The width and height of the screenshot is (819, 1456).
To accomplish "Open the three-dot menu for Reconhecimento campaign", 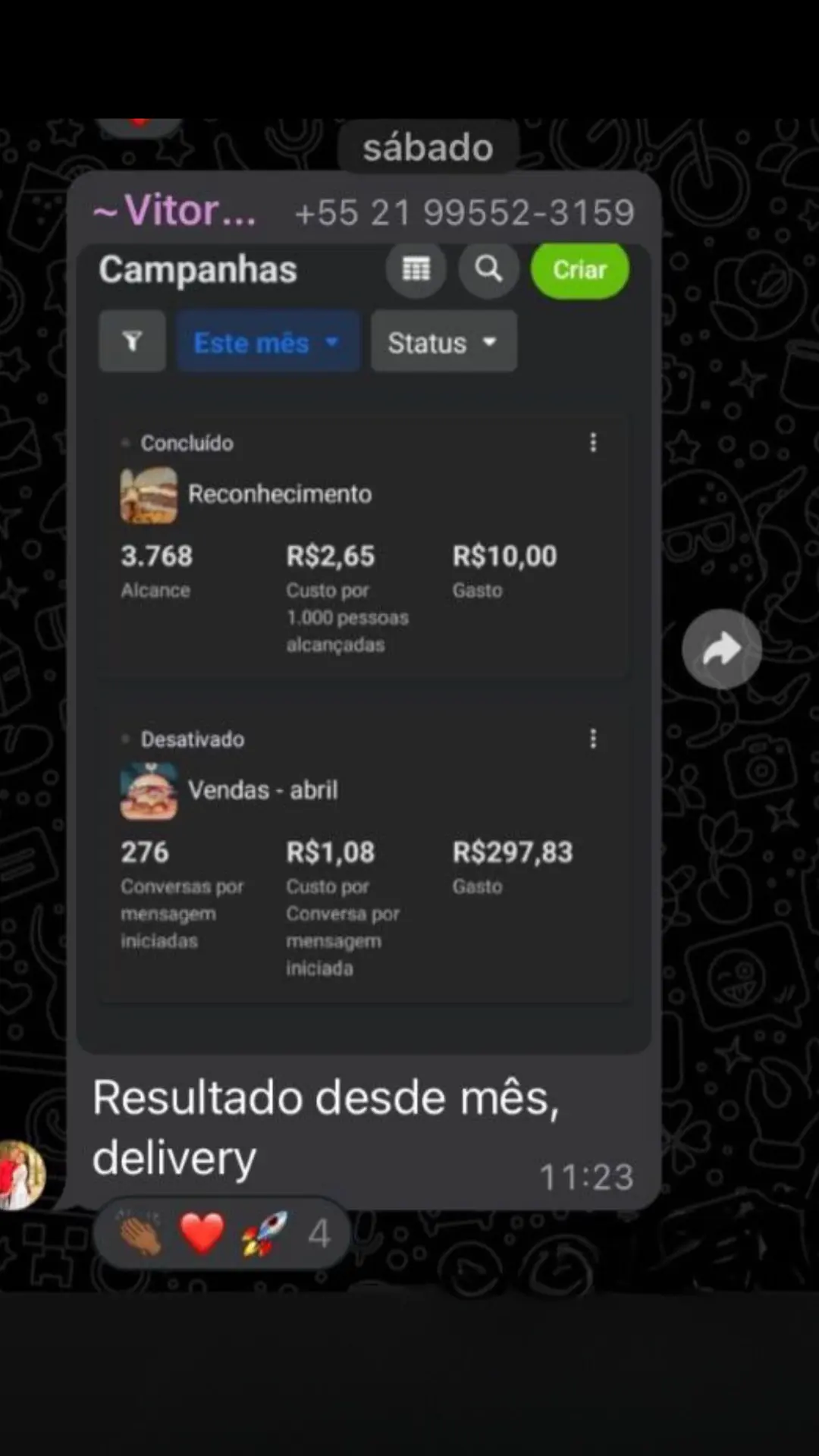I will [594, 442].
